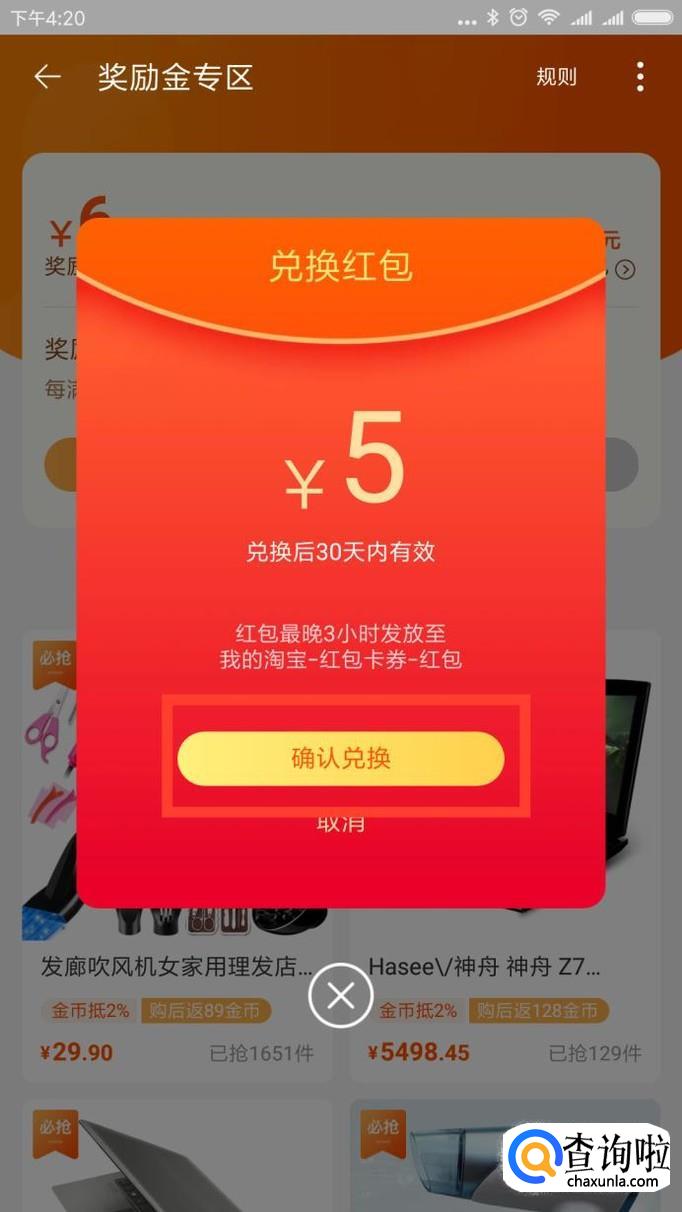
Task: Open the 发廊吹风机 hair dryer product
Action: 176,967
